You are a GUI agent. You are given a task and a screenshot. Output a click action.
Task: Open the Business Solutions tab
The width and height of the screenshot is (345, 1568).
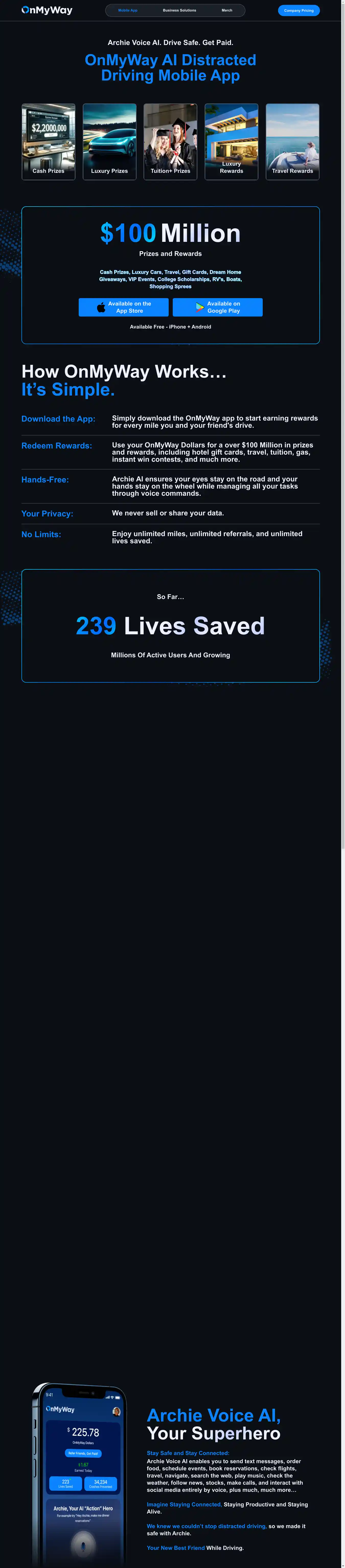click(x=179, y=10)
